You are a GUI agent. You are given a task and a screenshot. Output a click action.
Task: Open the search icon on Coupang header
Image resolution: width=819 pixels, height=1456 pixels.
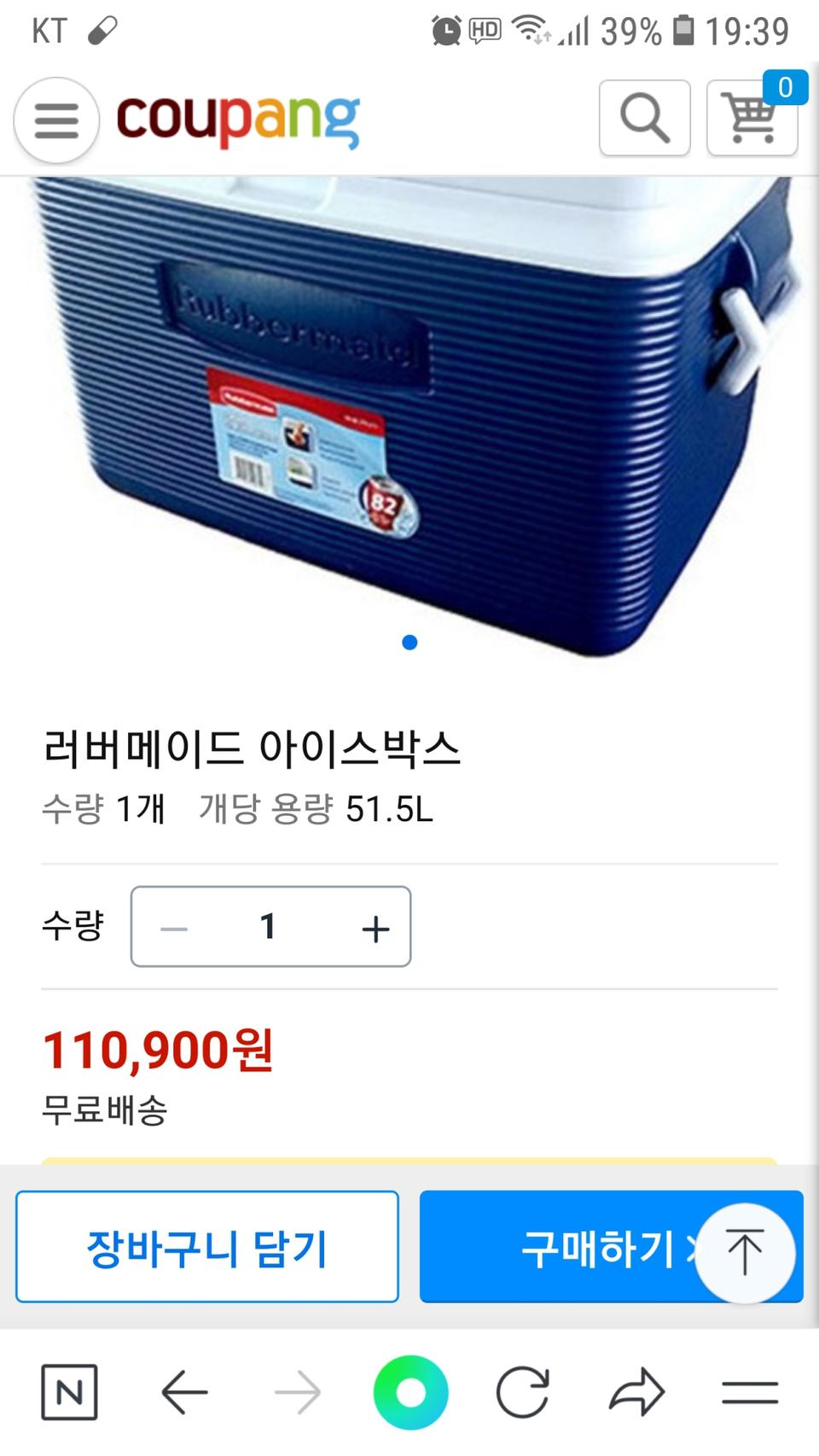643,119
